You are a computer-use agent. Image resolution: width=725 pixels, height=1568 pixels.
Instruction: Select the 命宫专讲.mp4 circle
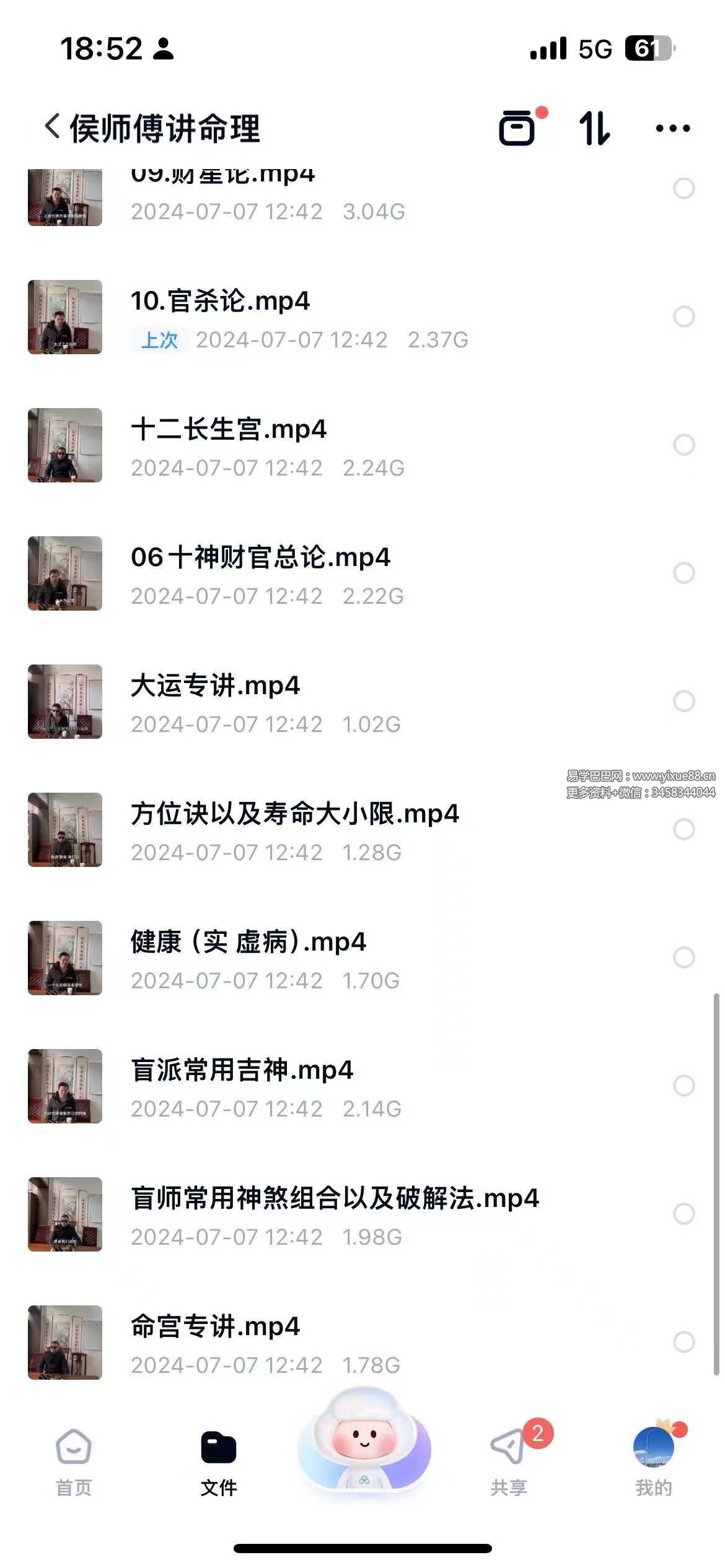coord(683,1342)
